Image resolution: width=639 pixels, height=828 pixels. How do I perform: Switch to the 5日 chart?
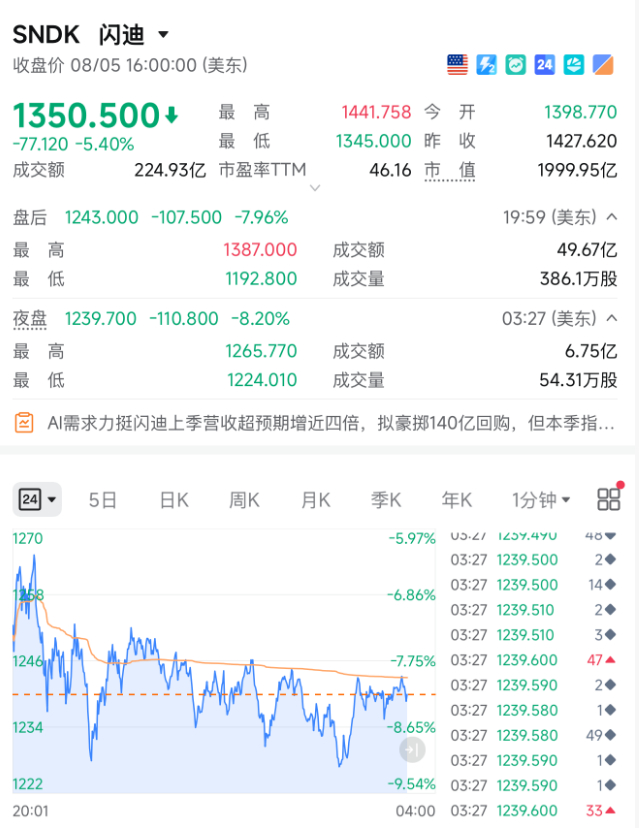click(x=102, y=500)
